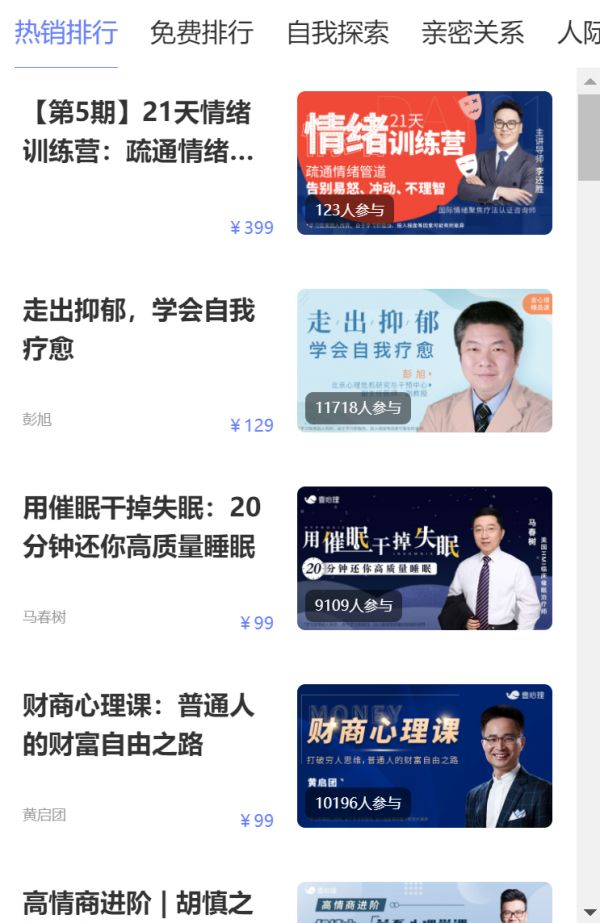Open the 21天情绪训练营 course
The image size is (600, 923).
coord(138,132)
